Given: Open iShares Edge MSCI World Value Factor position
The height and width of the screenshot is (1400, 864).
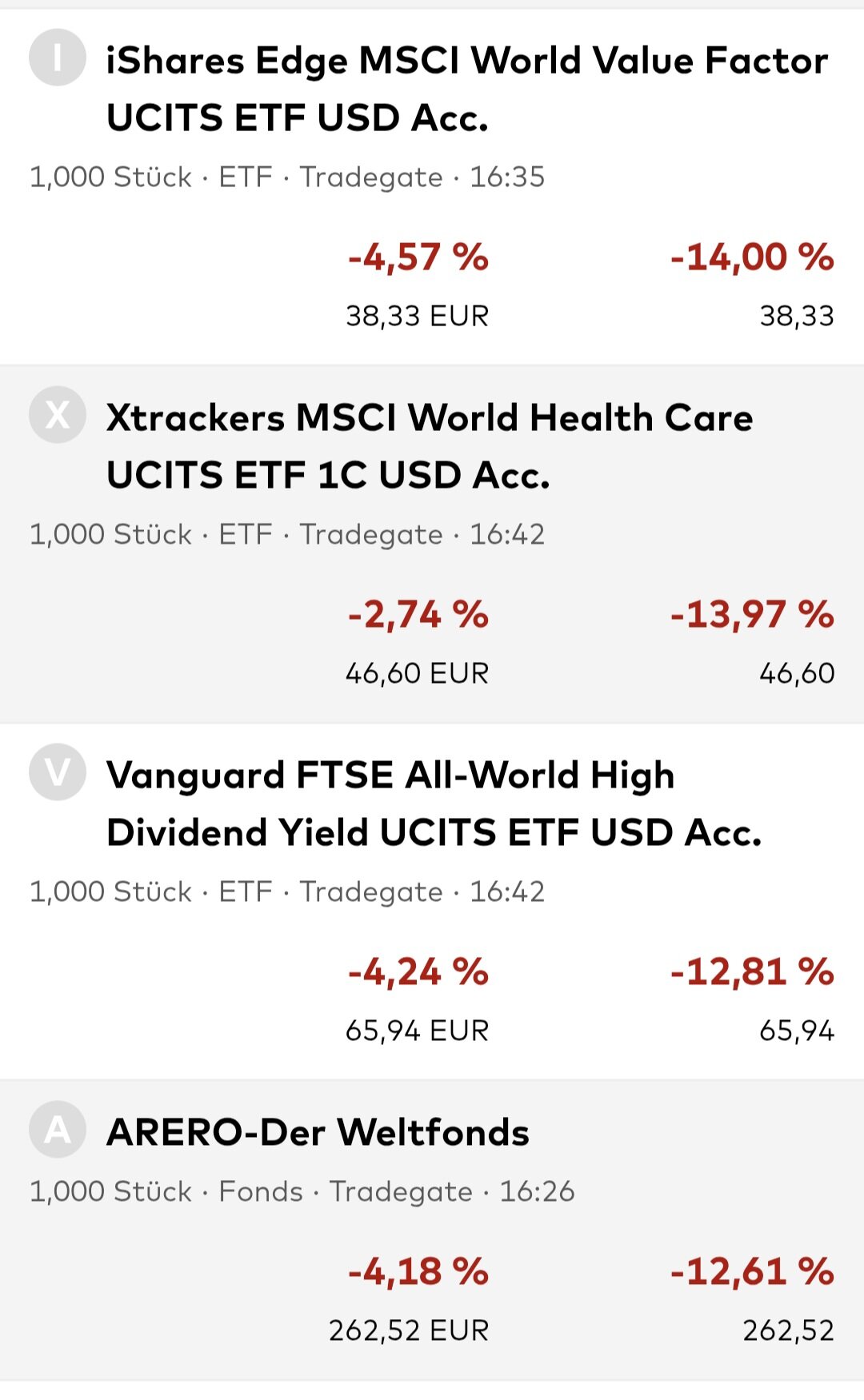Looking at the screenshot, I should click(x=466, y=89).
